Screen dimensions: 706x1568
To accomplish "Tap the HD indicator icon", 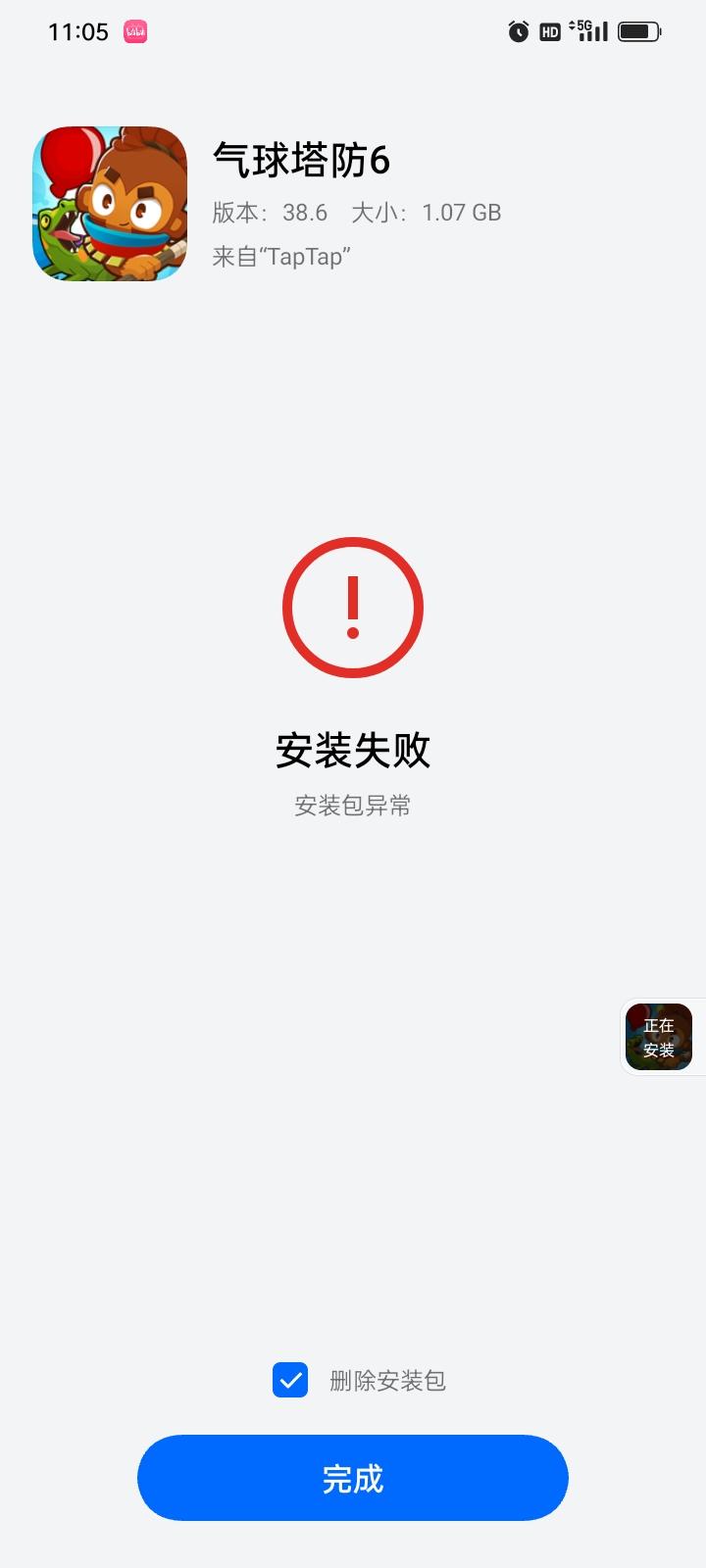I will click(547, 30).
